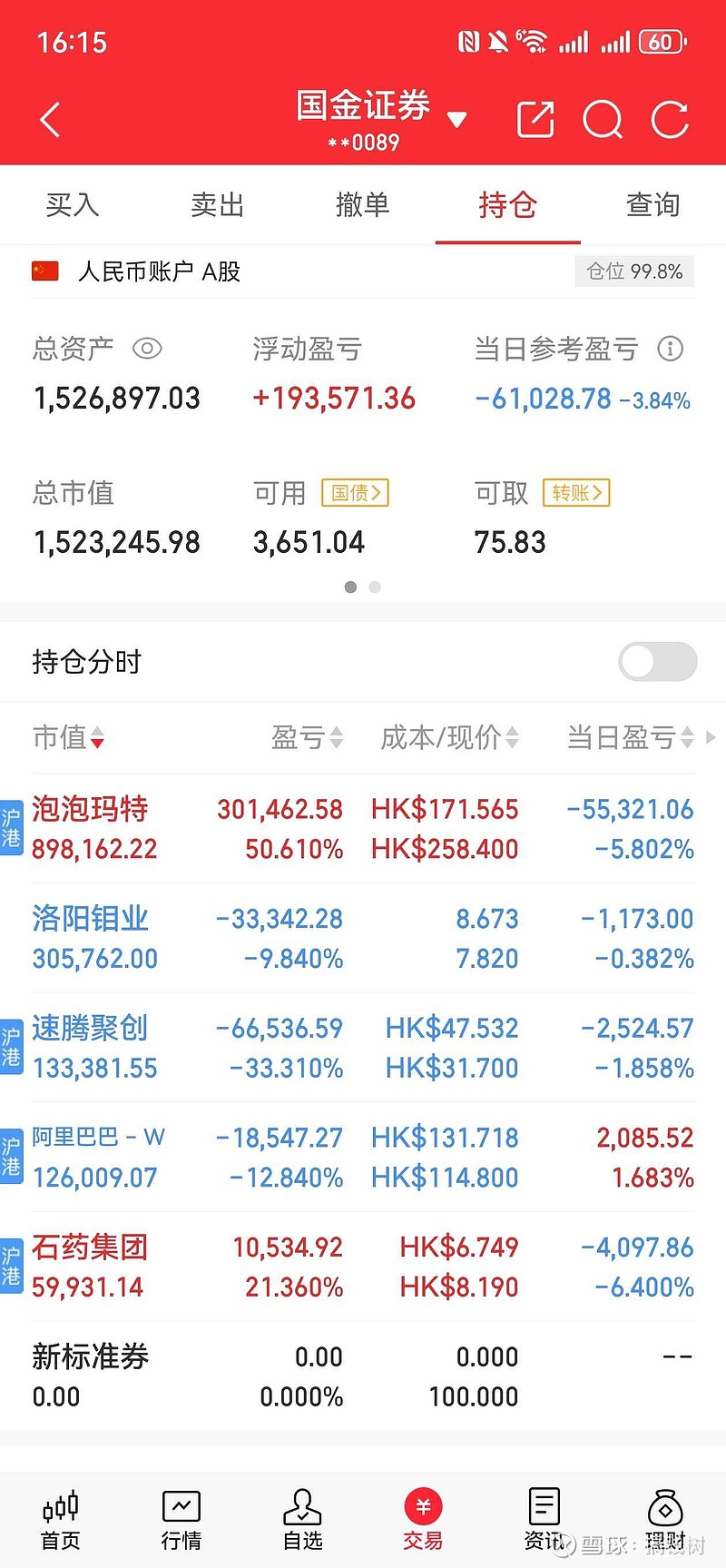Open 国债 link next to 可用

tap(354, 493)
